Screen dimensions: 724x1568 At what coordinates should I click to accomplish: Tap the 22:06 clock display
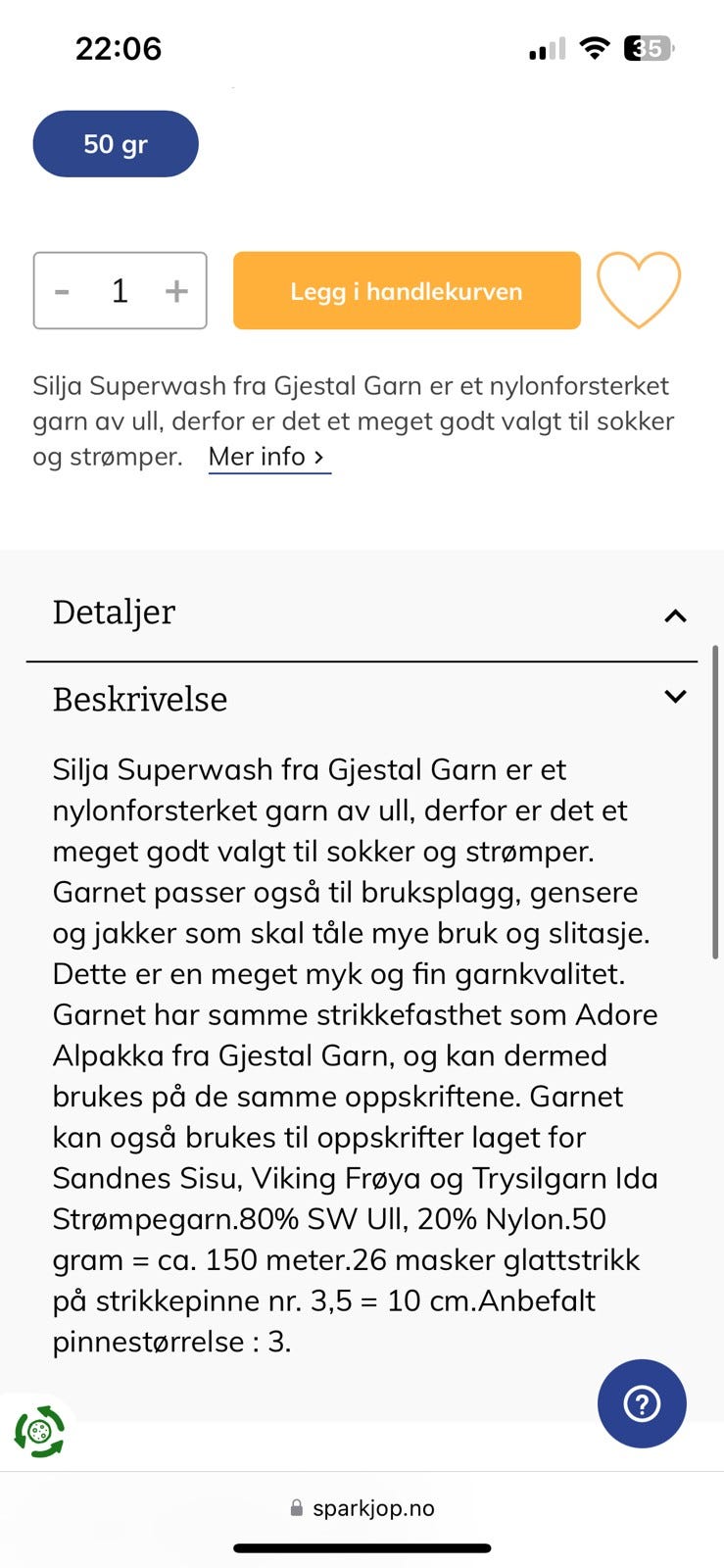(x=119, y=48)
